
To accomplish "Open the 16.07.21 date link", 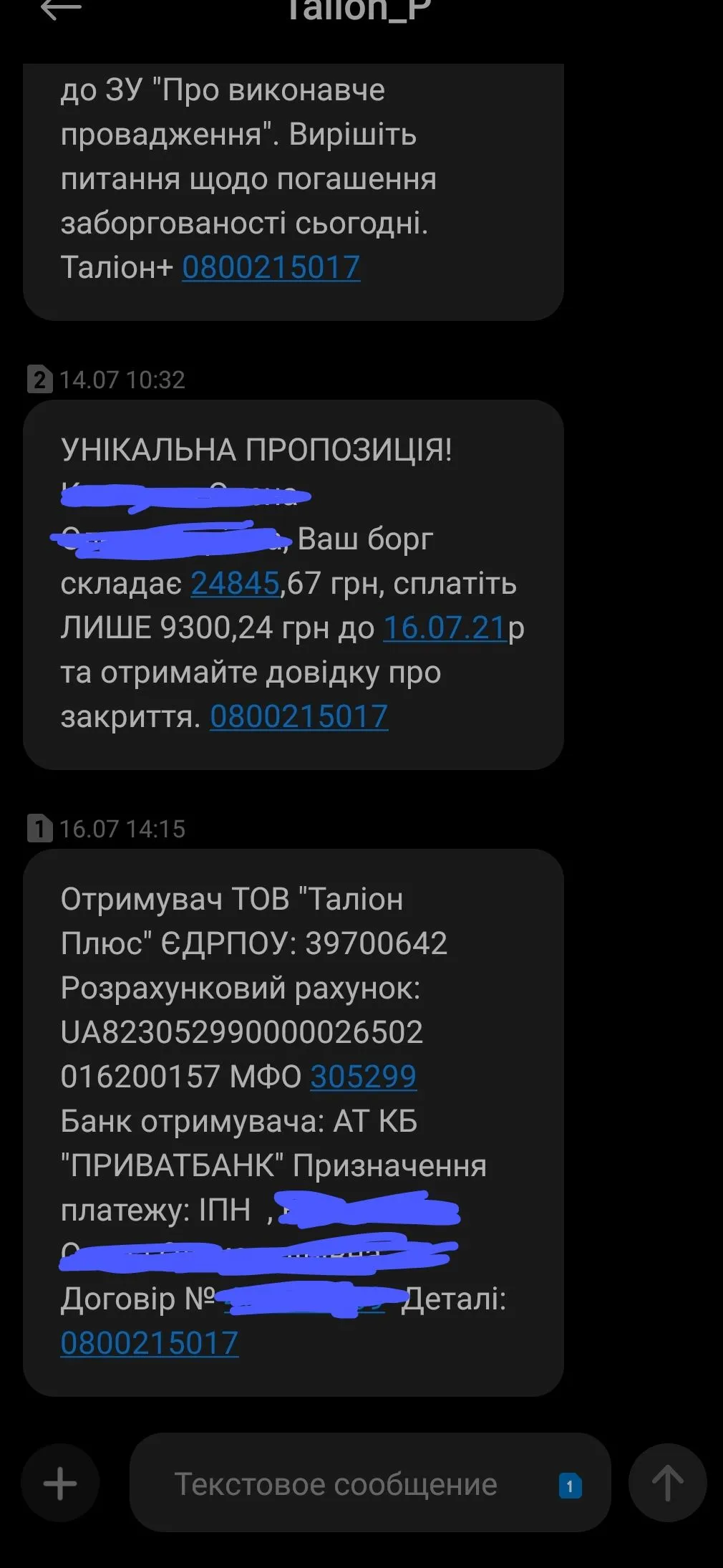I will [445, 627].
